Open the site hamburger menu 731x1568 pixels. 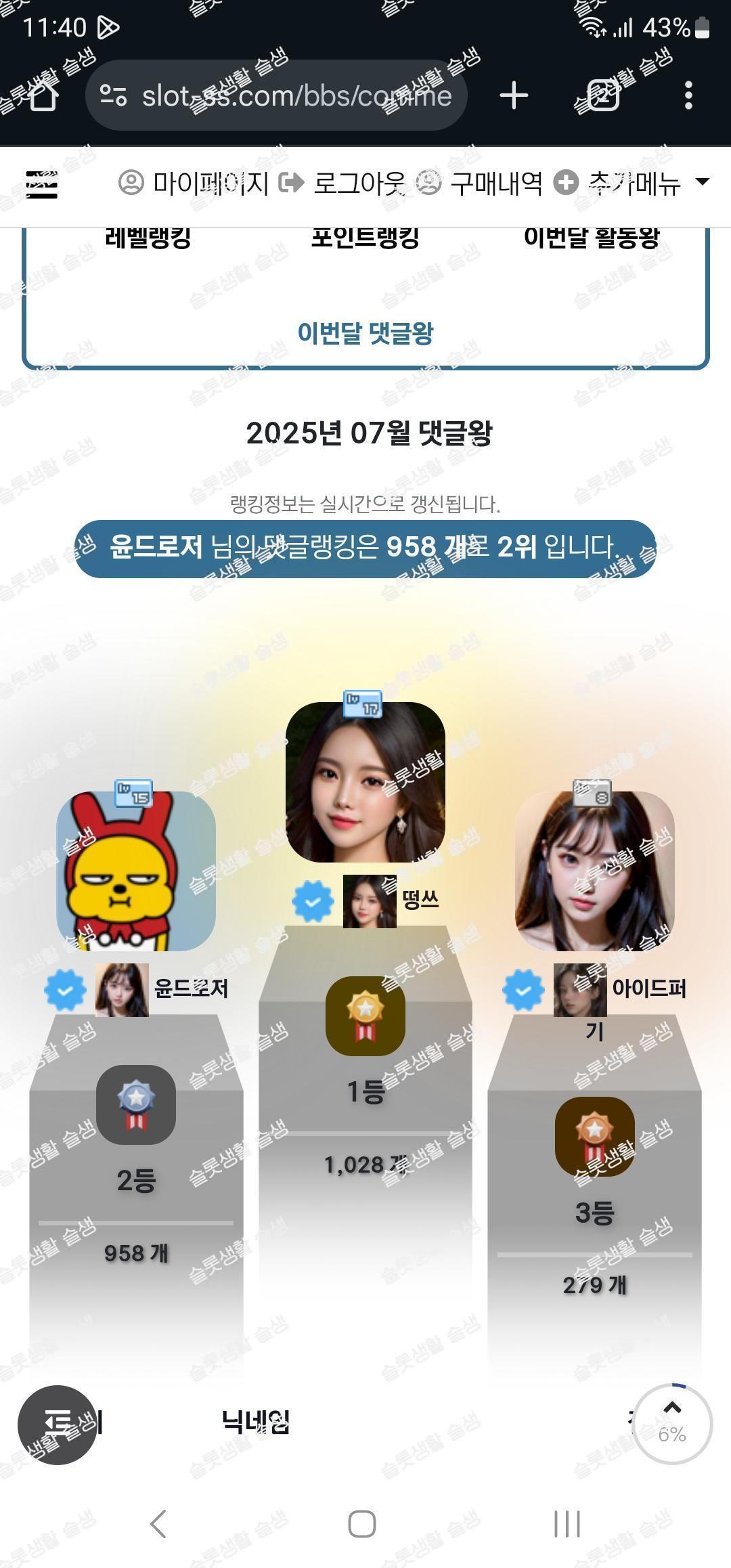click(41, 183)
